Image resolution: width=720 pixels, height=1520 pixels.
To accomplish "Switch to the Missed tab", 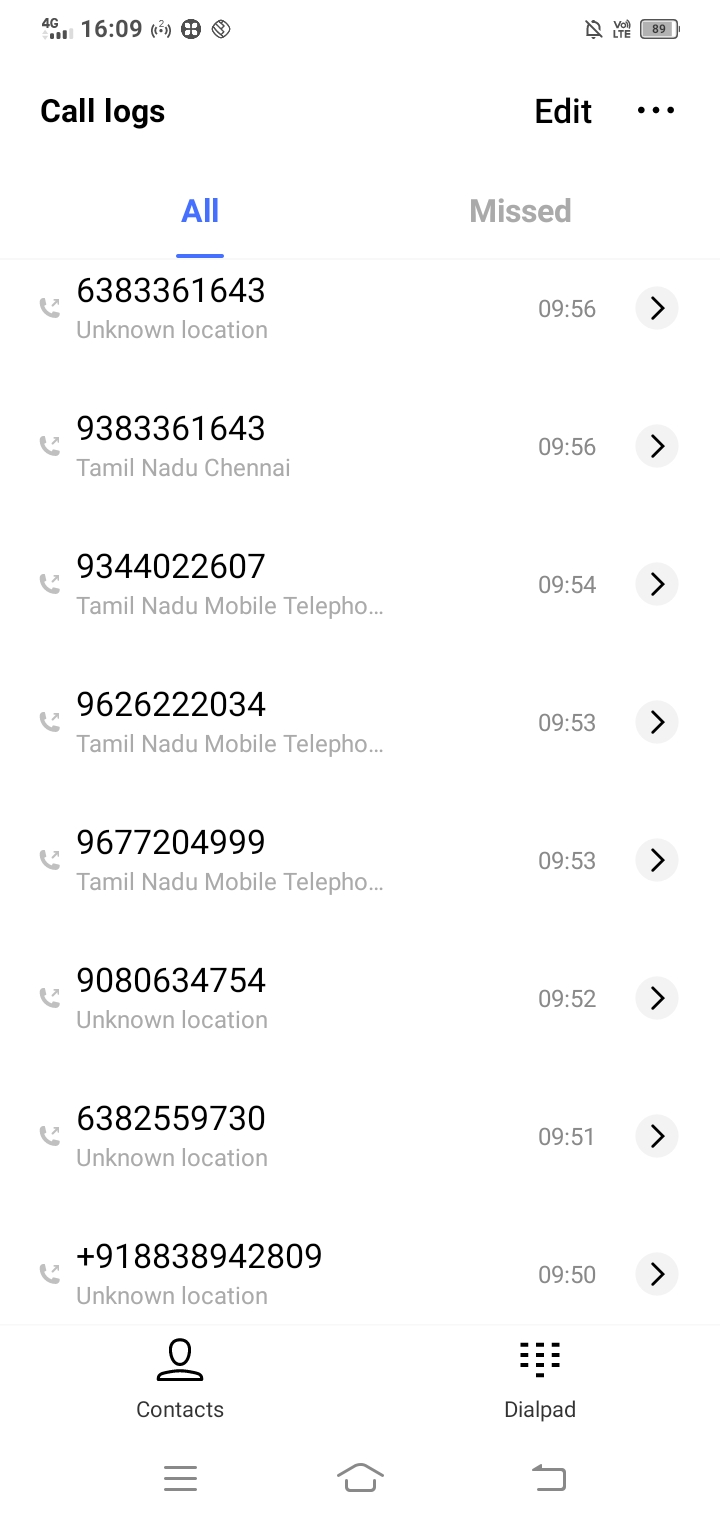I will click(x=520, y=211).
